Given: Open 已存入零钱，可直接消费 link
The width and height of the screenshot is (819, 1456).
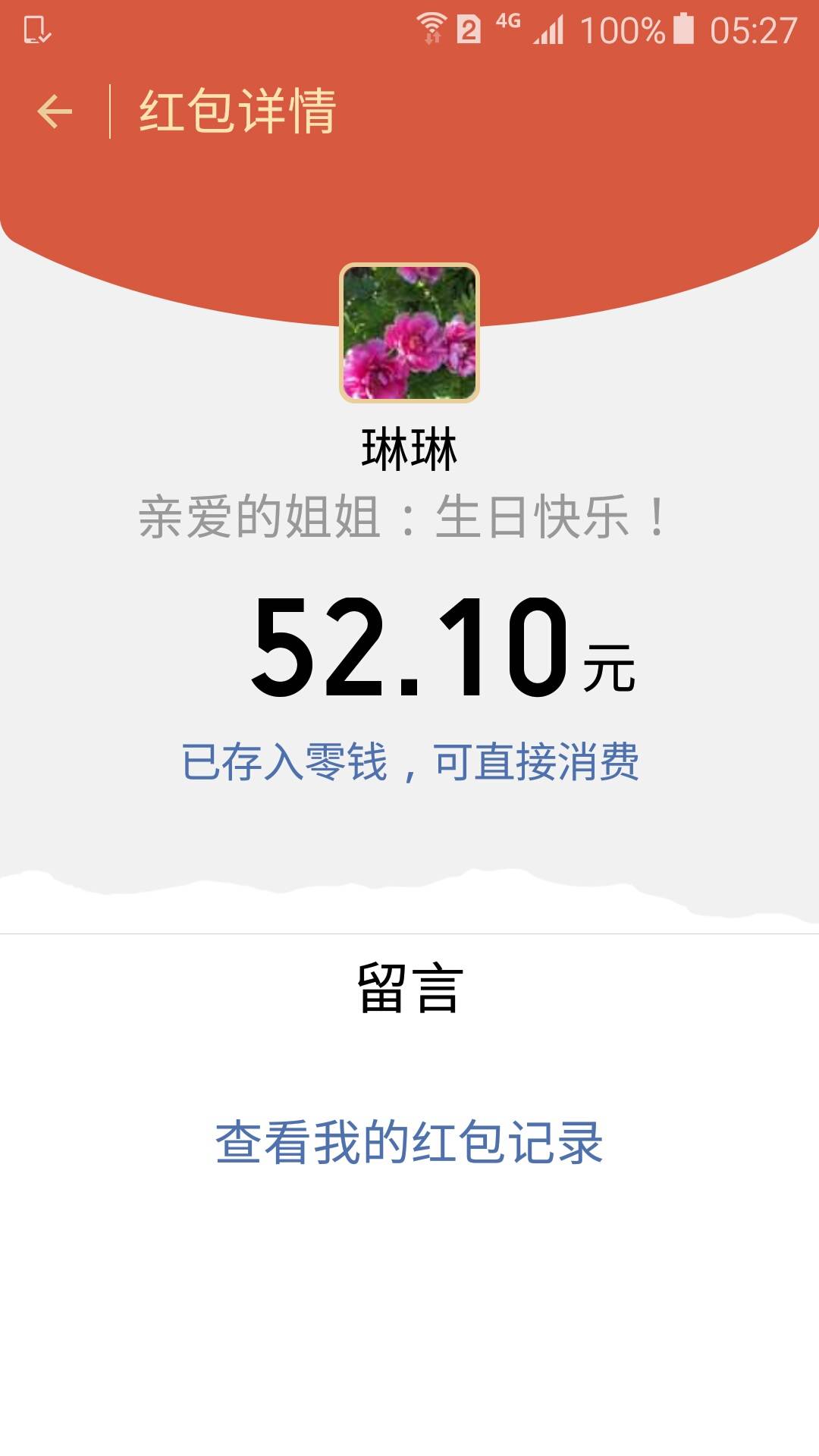Looking at the screenshot, I should point(410,761).
